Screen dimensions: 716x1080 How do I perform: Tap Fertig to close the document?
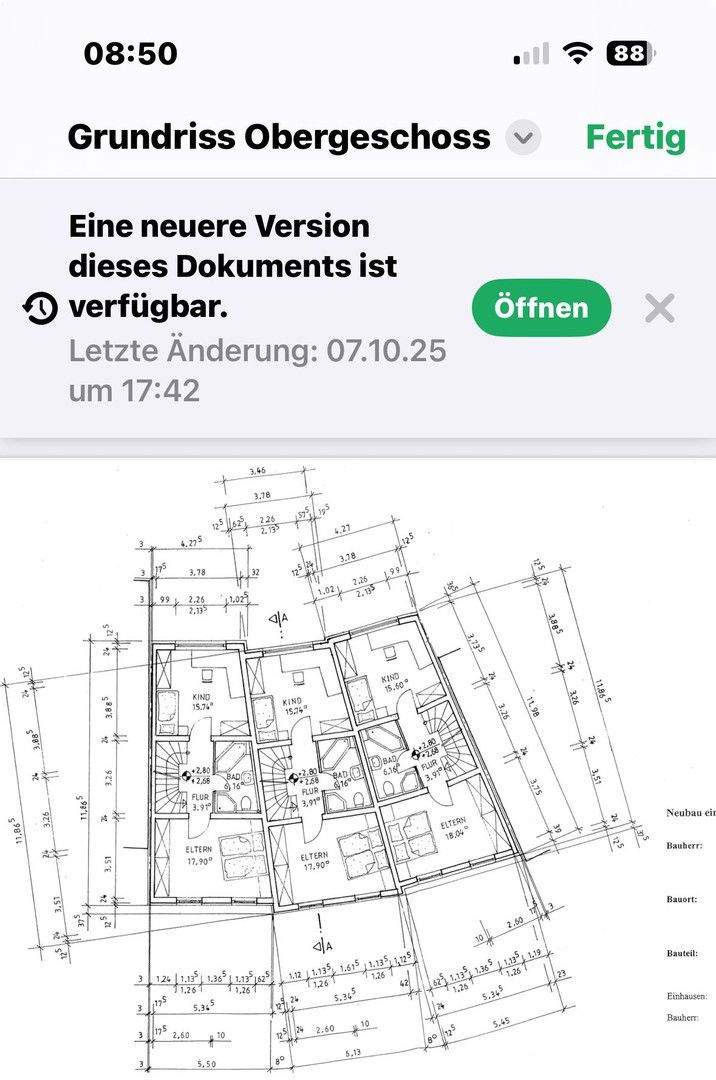635,137
